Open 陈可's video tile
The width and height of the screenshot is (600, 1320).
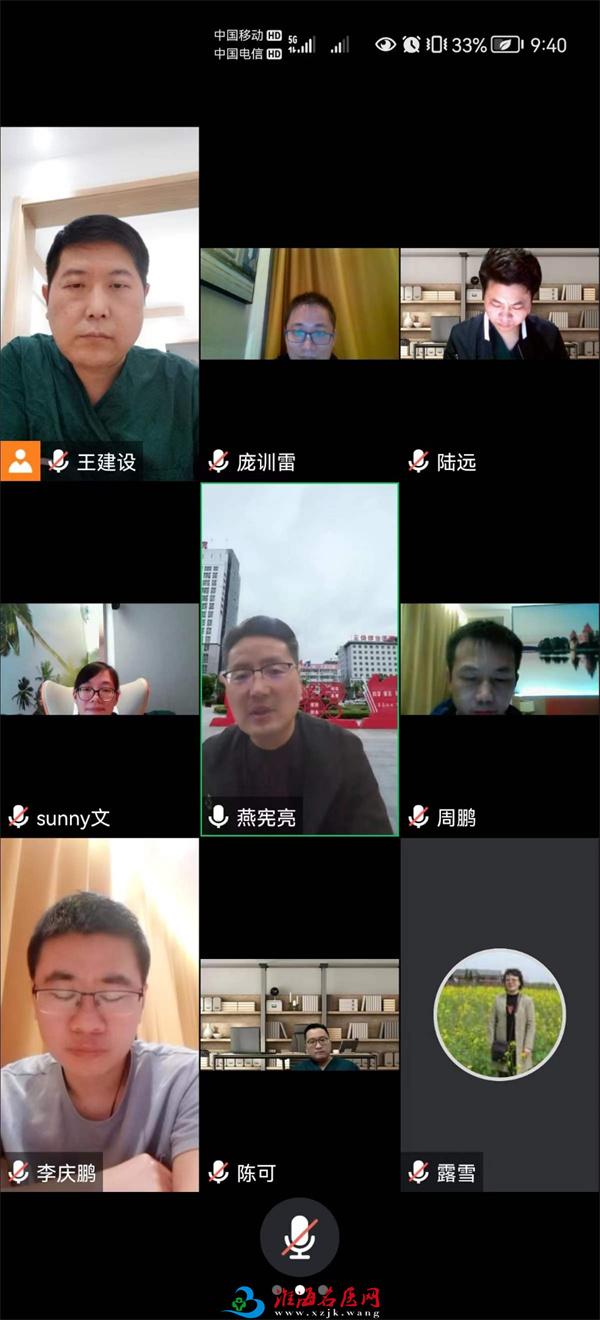click(x=299, y=1015)
